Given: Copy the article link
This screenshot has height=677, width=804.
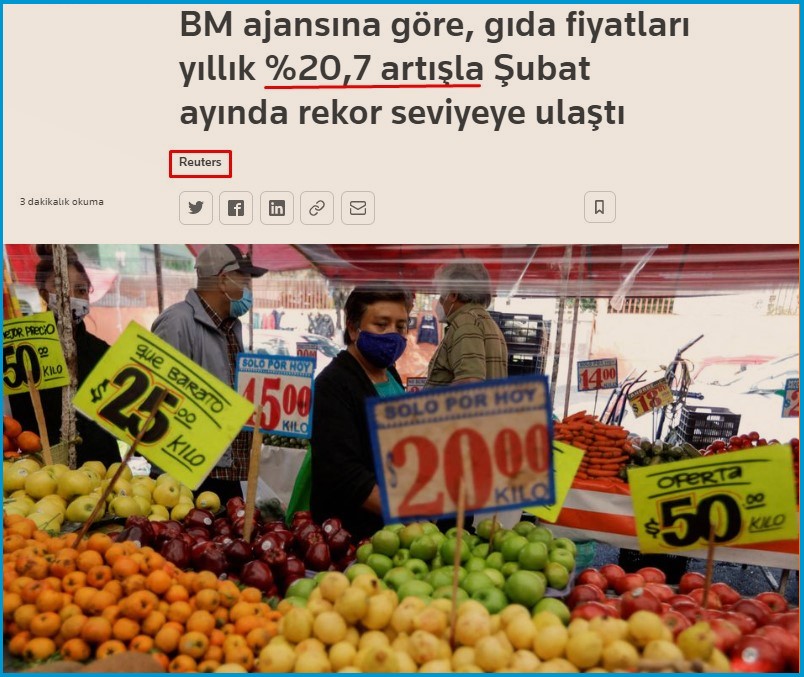Looking at the screenshot, I should pos(317,208).
